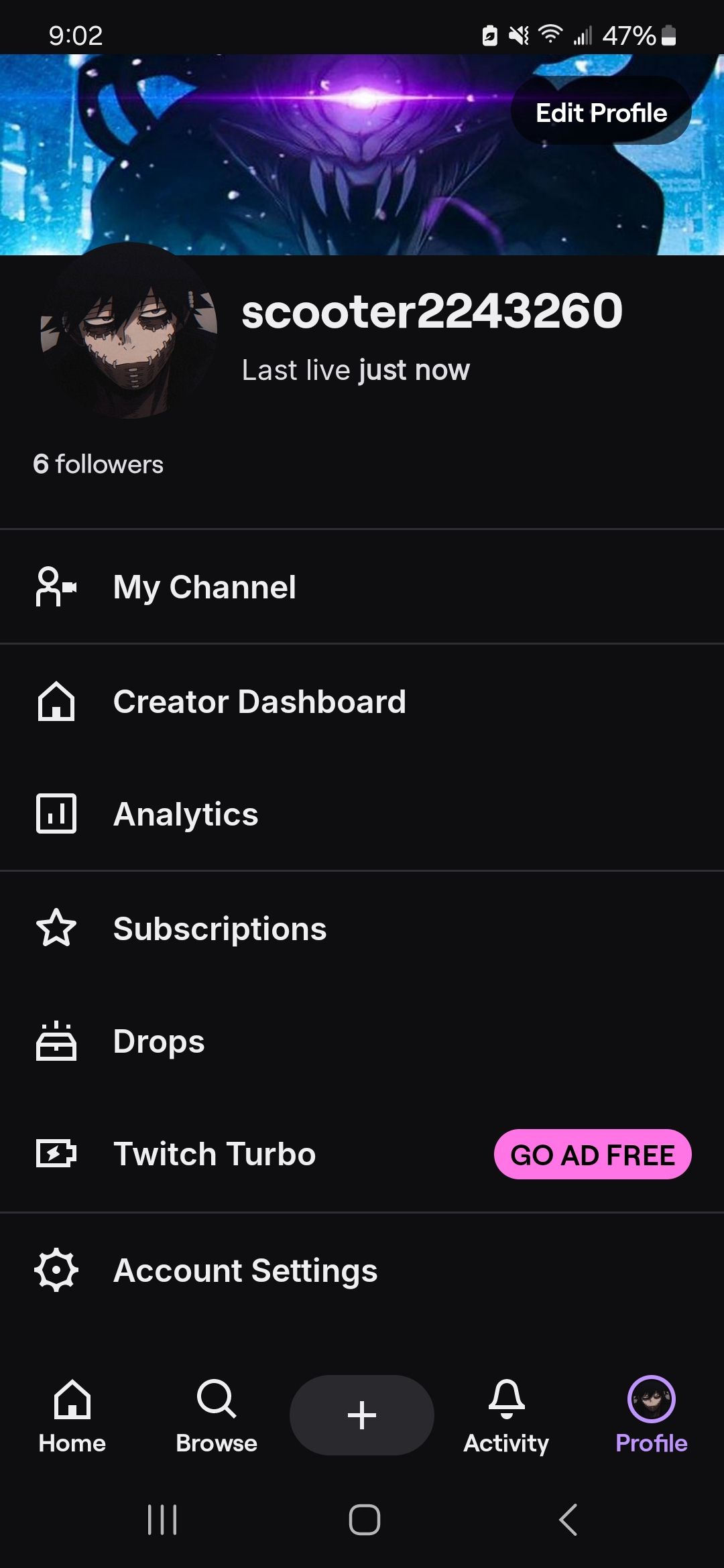The image size is (724, 1568).
Task: Open recent apps from the navigation bar
Action: point(162,1519)
